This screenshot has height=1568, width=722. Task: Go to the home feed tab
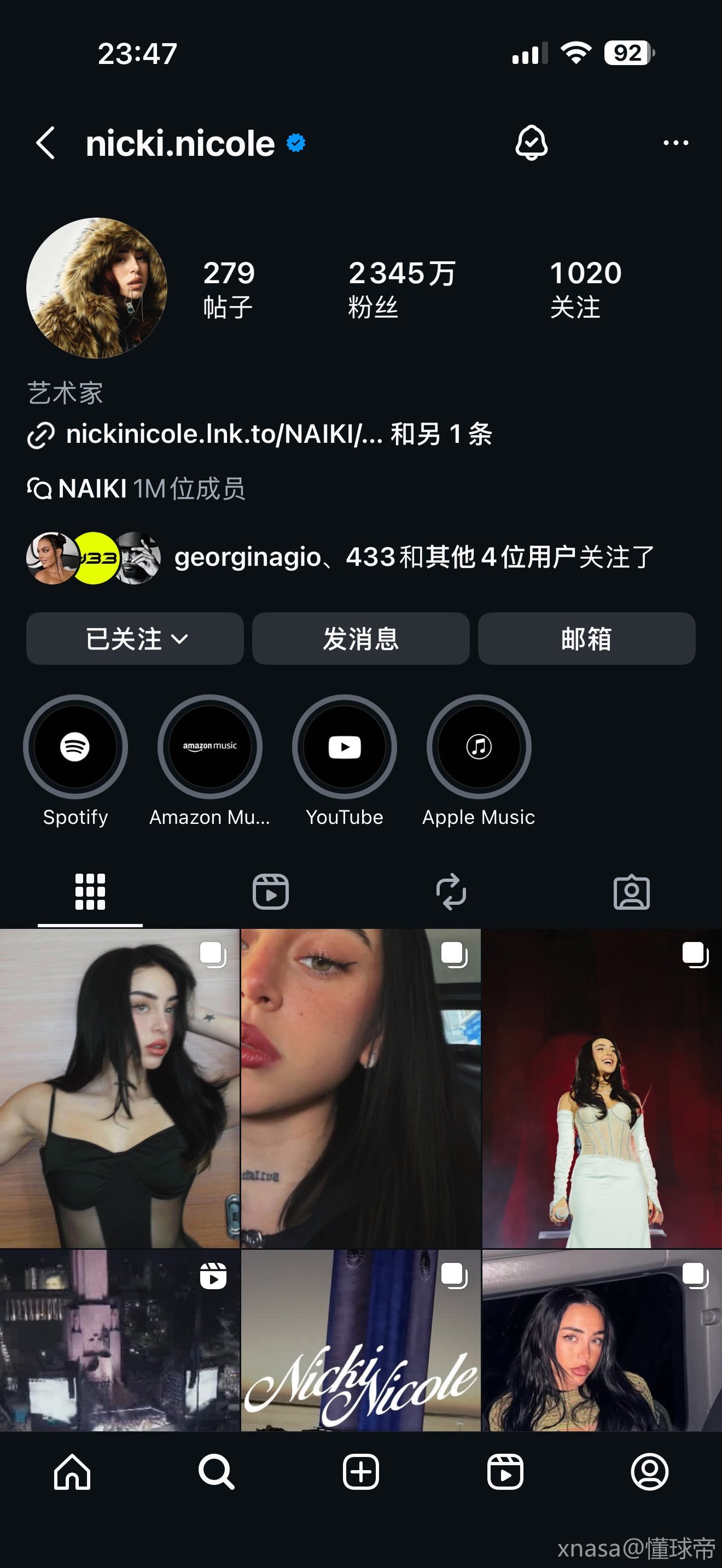(x=72, y=1472)
